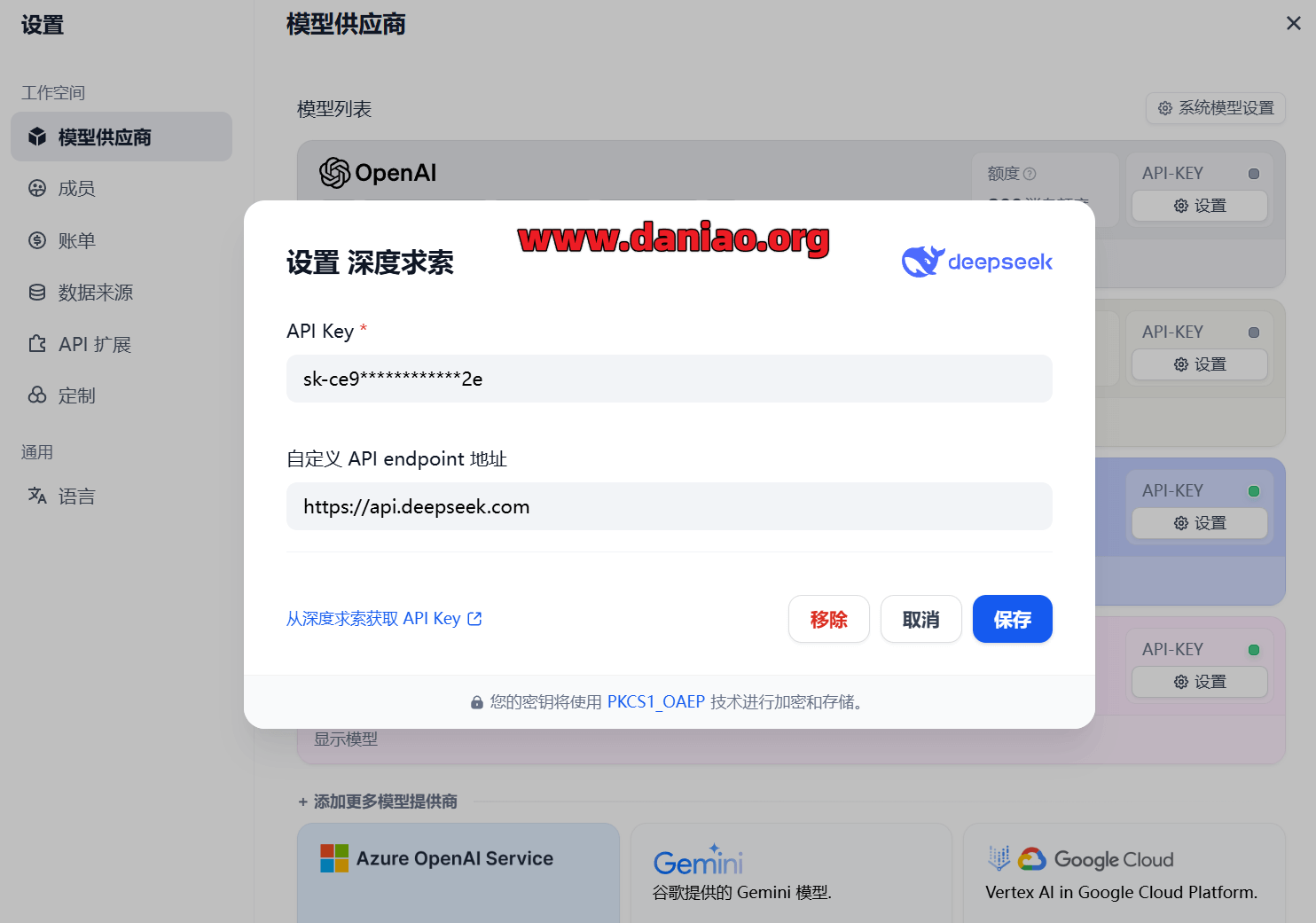Image resolution: width=1316 pixels, height=923 pixels.
Task: Open the Customization section
Action: 76,395
